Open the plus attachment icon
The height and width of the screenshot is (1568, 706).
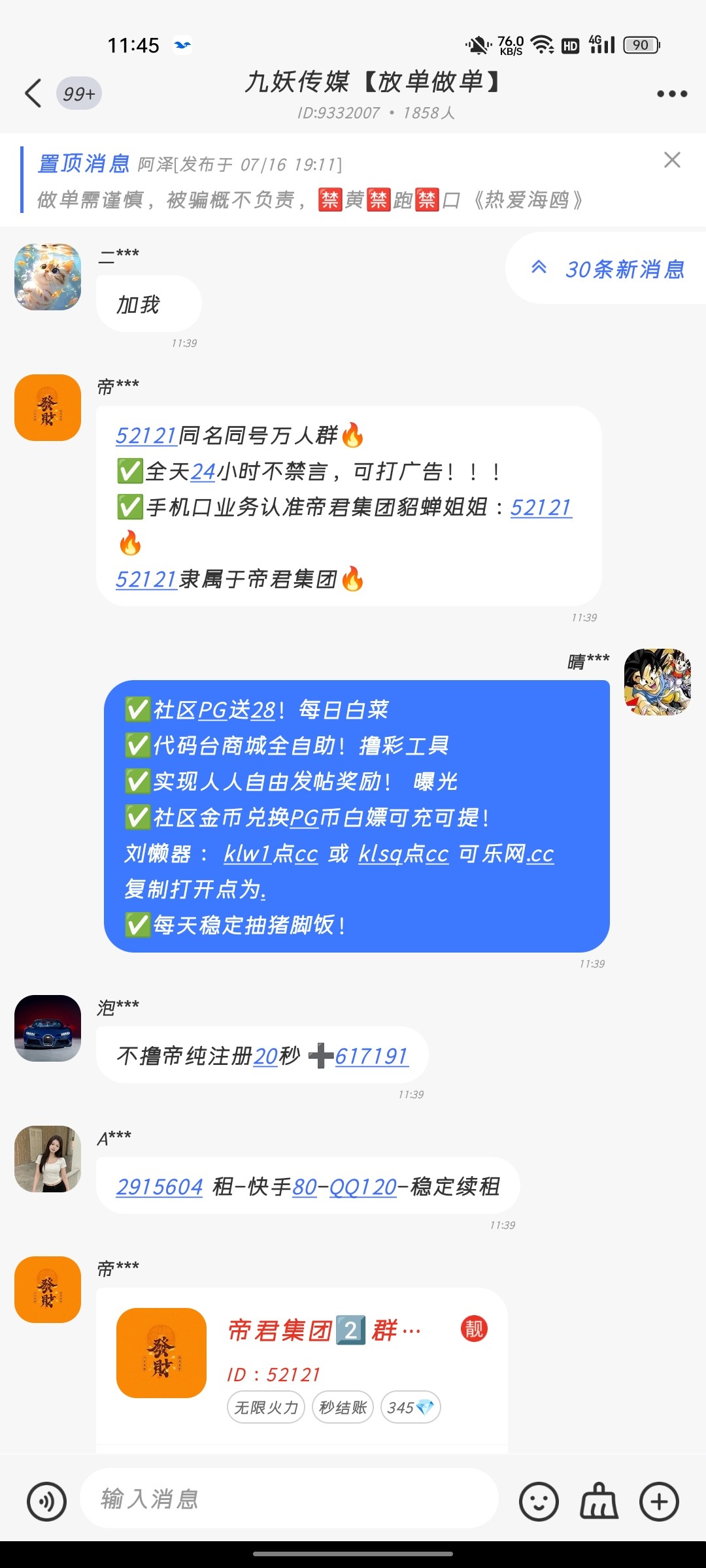point(659,1501)
